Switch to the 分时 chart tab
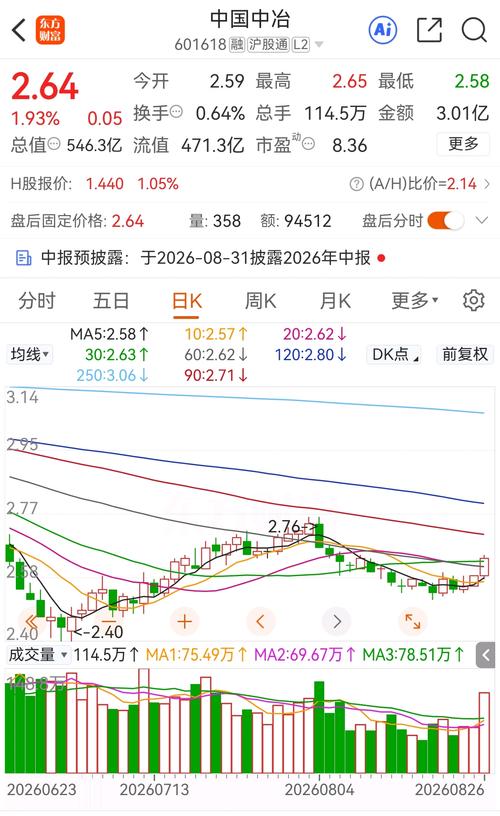Viewport: 500px width, 816px height. point(36,301)
